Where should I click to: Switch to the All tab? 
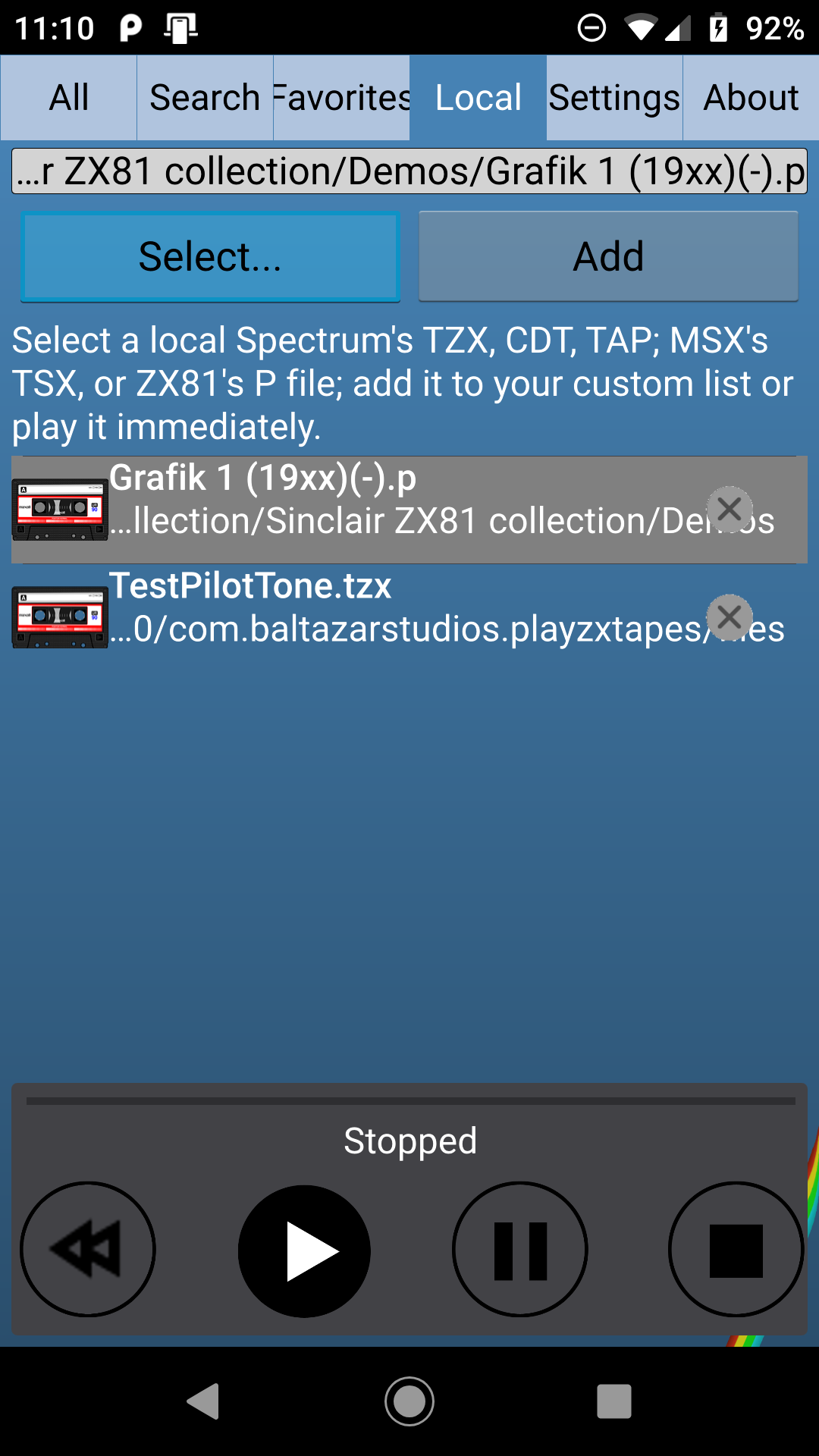[x=68, y=98]
